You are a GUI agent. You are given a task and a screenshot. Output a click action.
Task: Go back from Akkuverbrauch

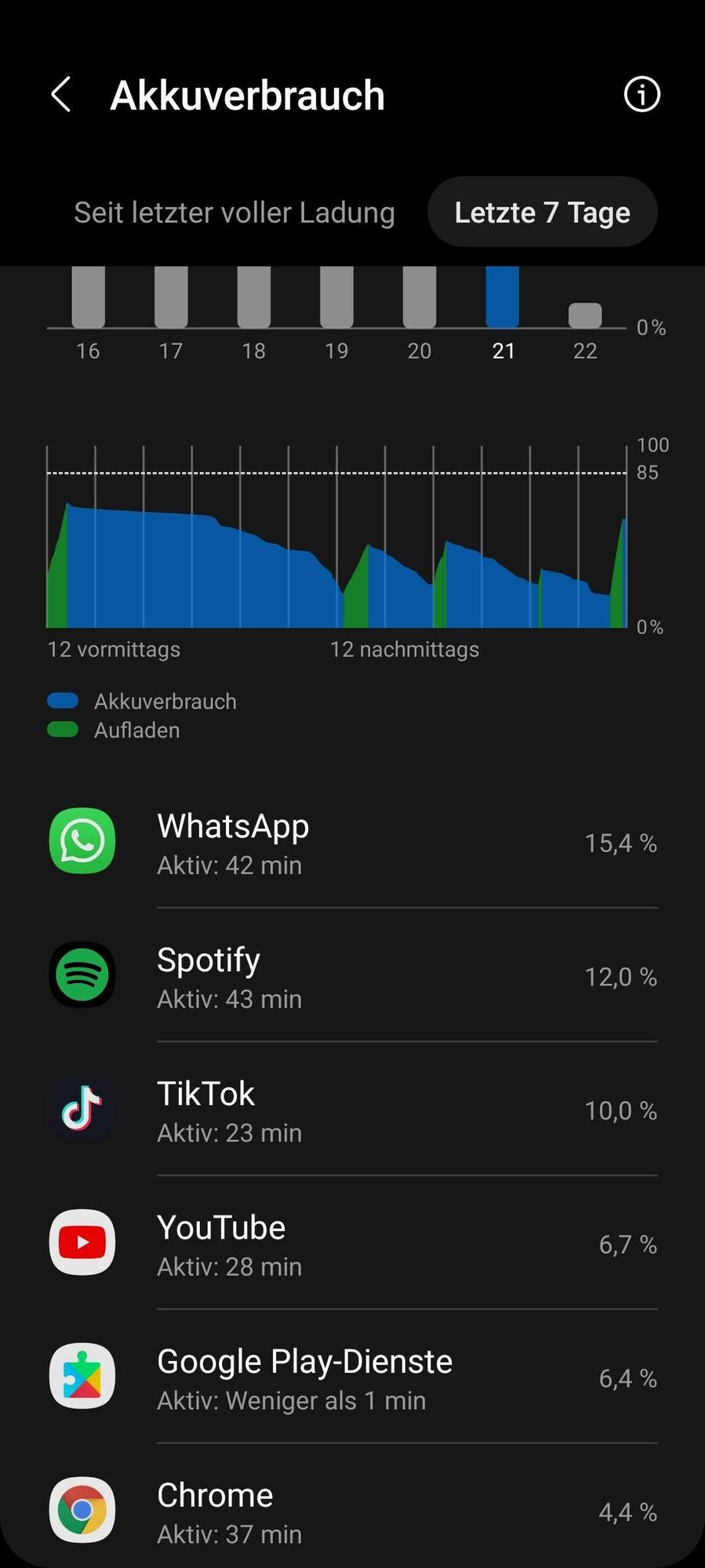tap(61, 95)
